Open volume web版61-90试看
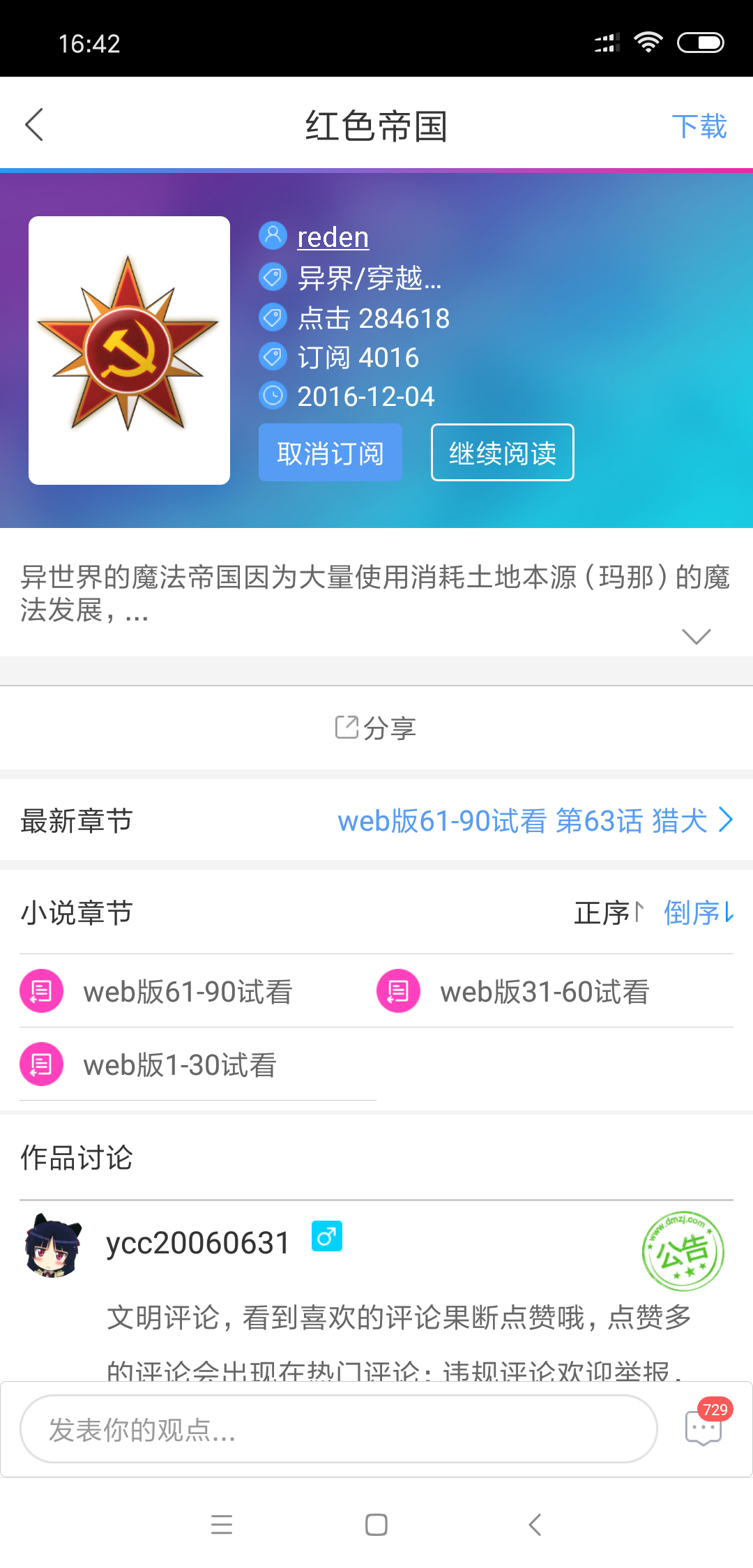The width and height of the screenshot is (753, 1568). coord(188,991)
